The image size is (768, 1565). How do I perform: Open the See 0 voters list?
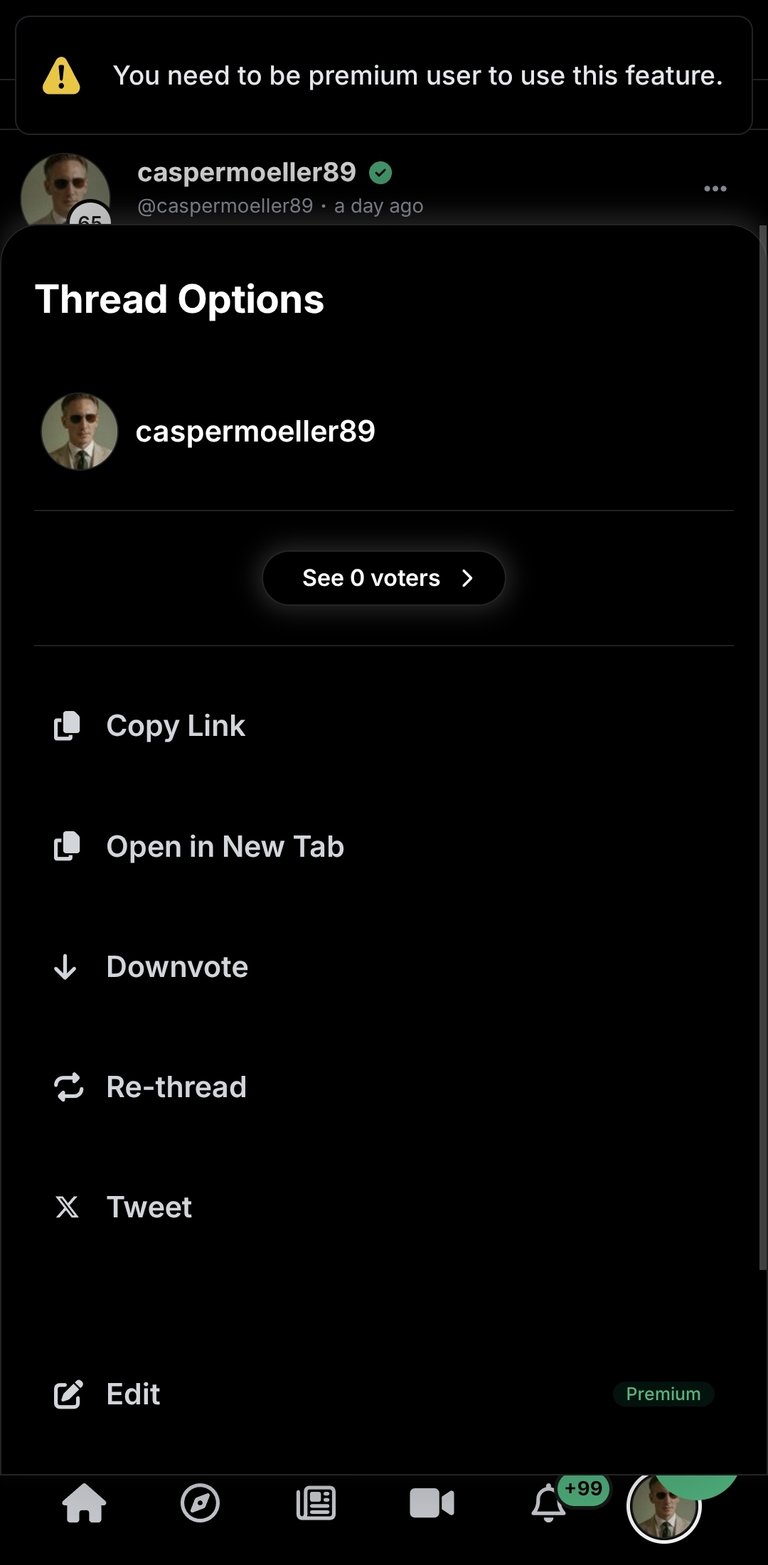384,578
